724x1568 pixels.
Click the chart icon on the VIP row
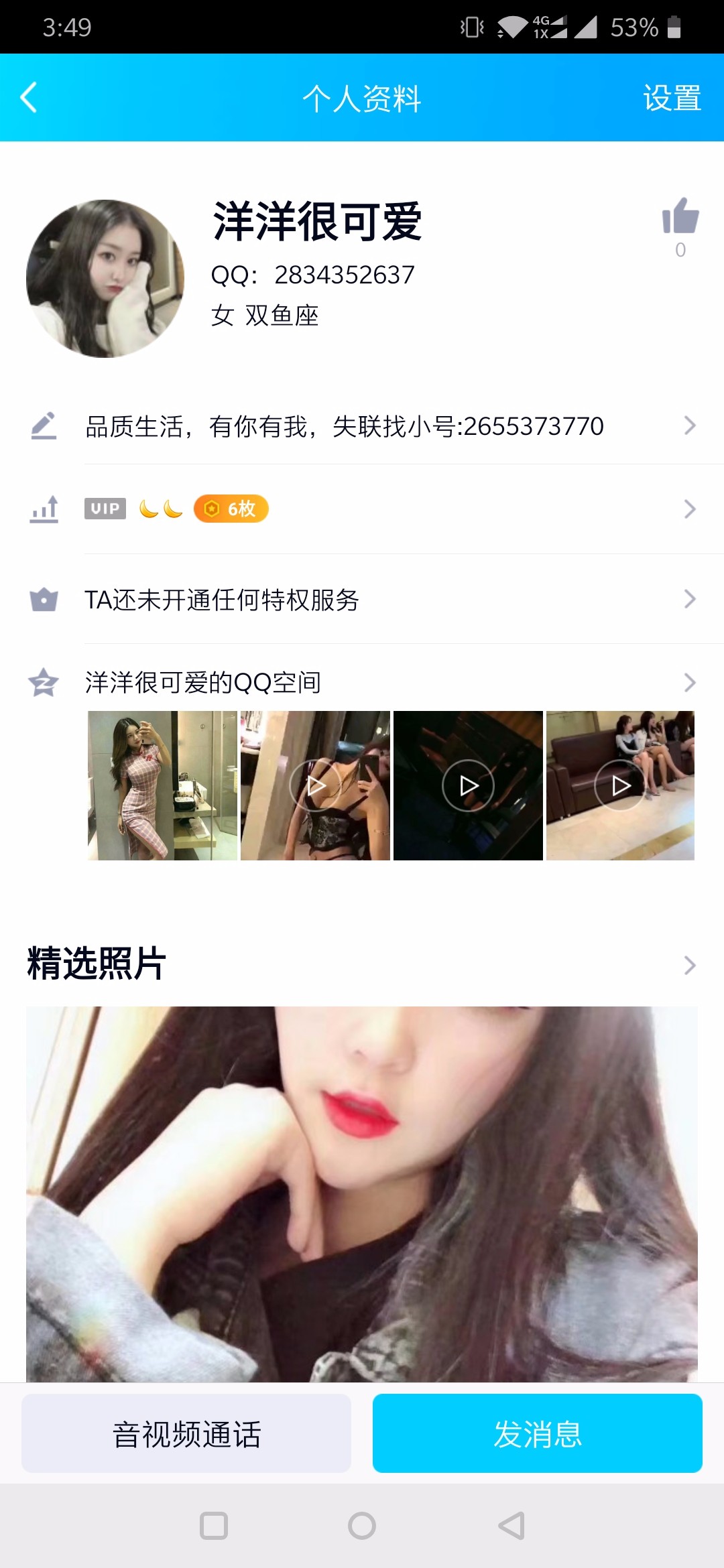(44, 509)
